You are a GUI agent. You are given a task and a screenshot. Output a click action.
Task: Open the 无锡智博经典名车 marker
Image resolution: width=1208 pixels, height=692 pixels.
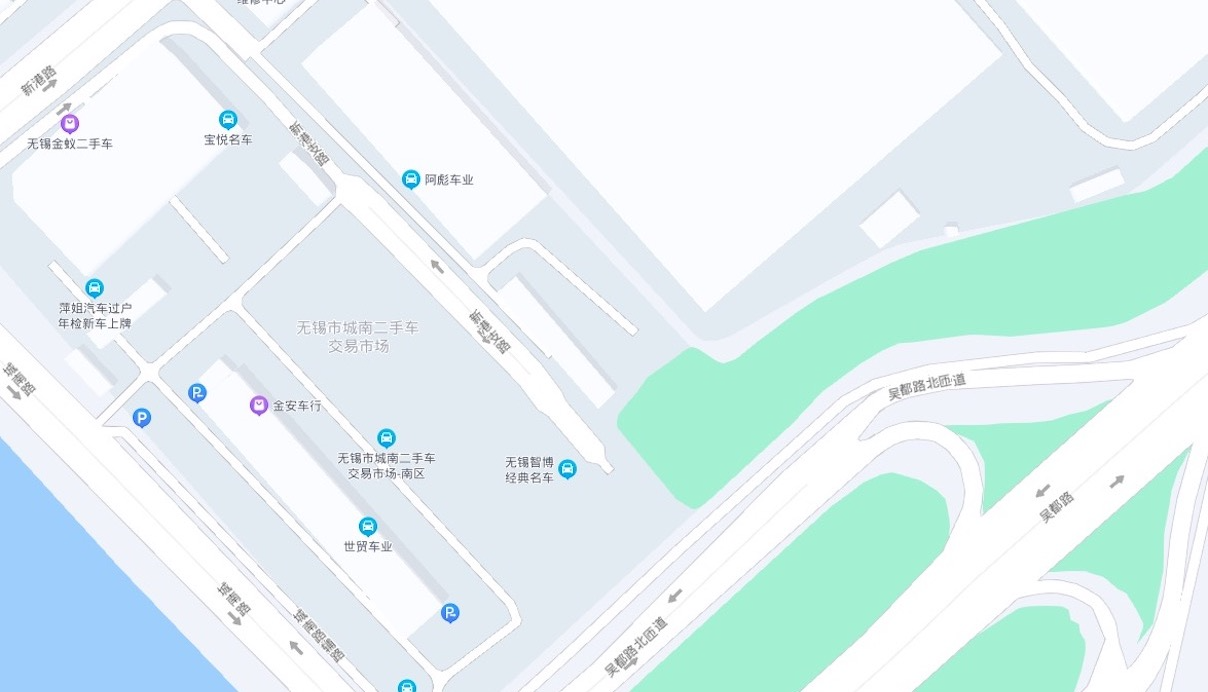567,468
